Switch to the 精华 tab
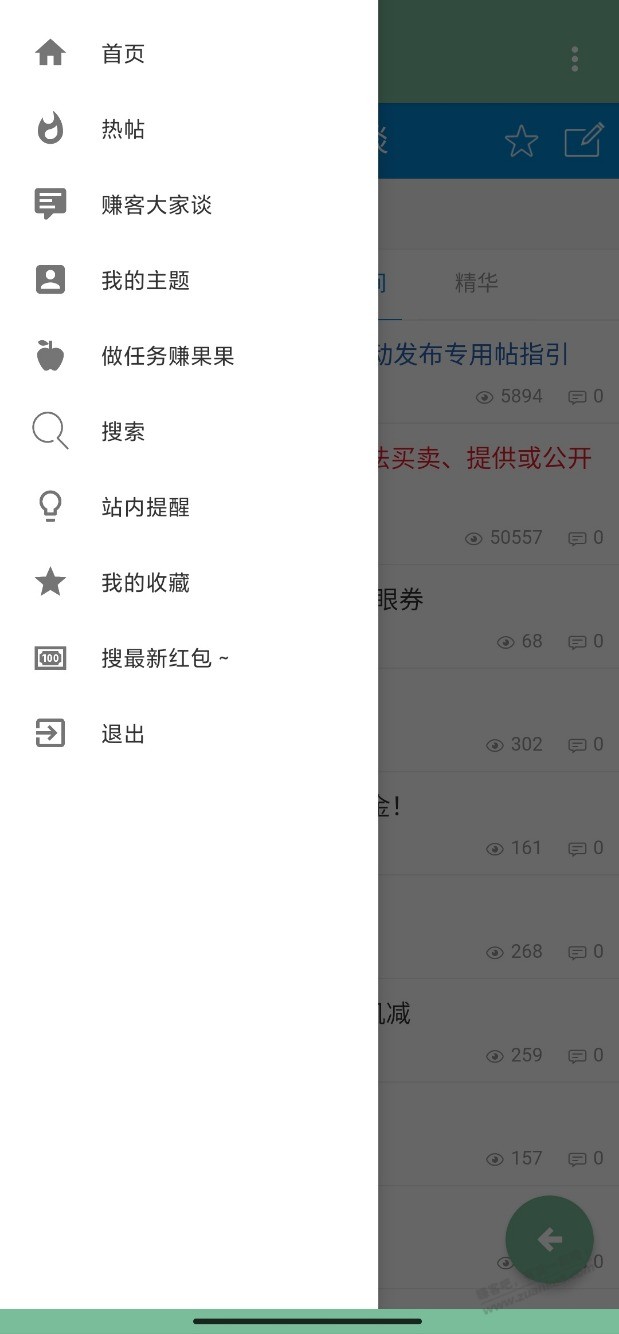Screen dimensions: 619x1334 (x=476, y=283)
